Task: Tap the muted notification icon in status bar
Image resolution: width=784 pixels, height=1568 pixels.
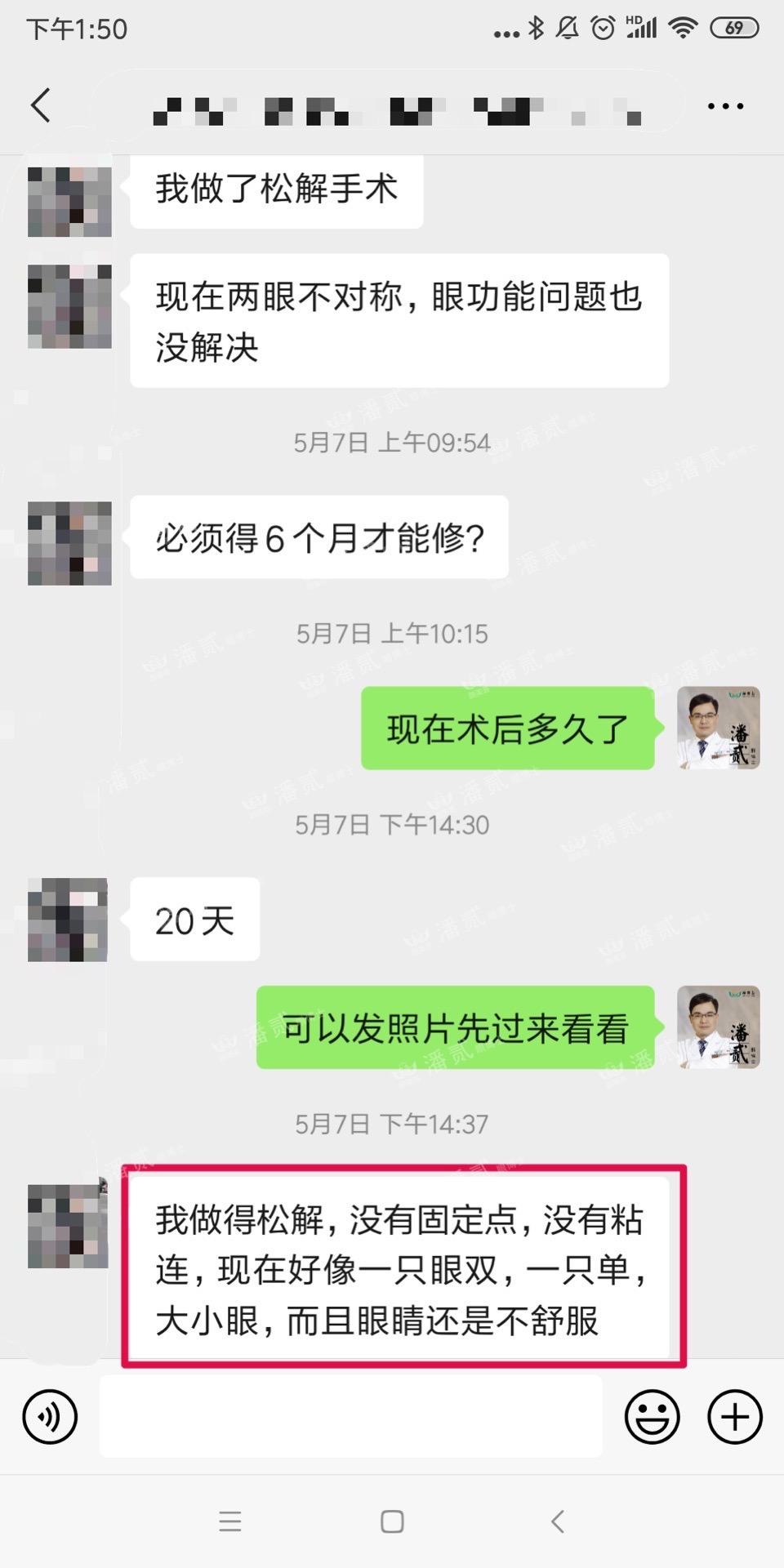Action: (x=568, y=27)
